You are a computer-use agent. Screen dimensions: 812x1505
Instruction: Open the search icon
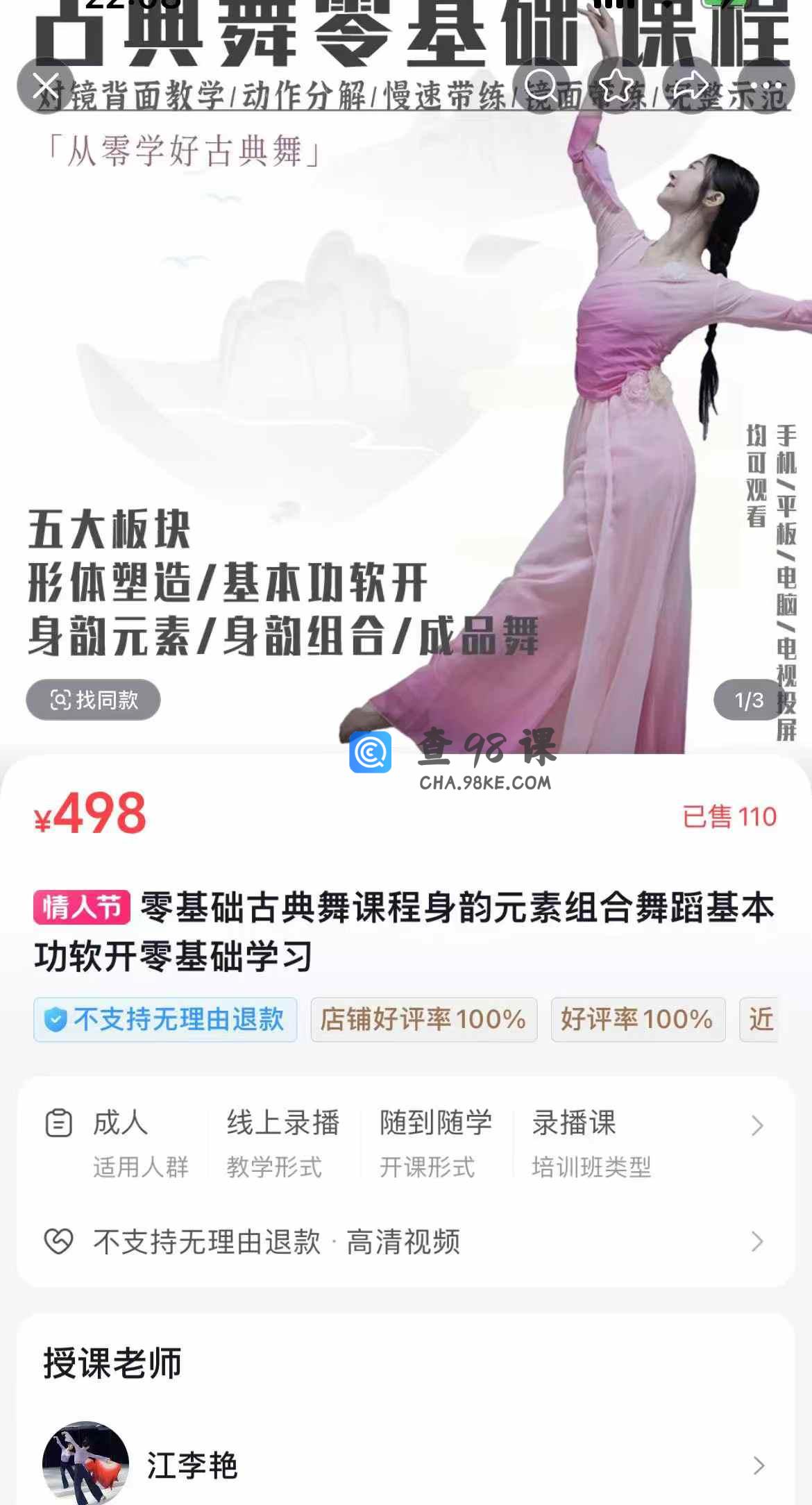541,85
